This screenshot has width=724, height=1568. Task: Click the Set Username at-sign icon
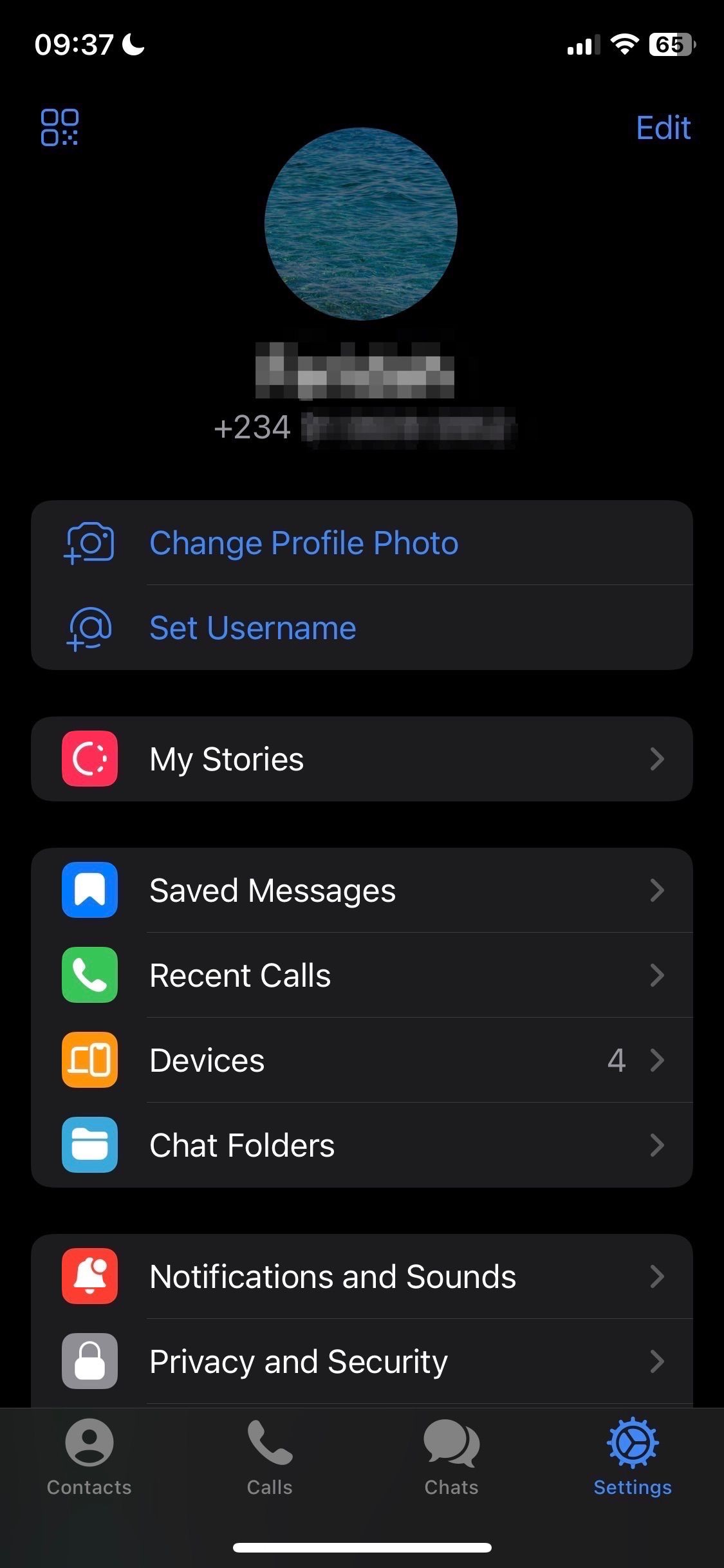tap(89, 628)
